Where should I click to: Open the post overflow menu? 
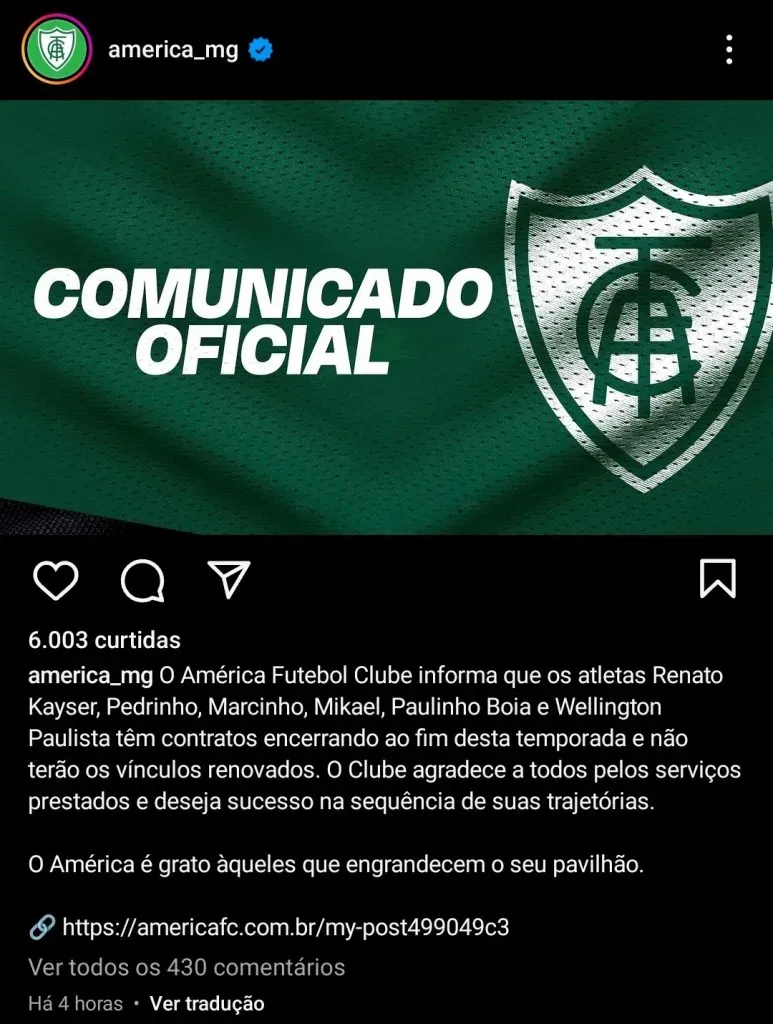click(729, 49)
